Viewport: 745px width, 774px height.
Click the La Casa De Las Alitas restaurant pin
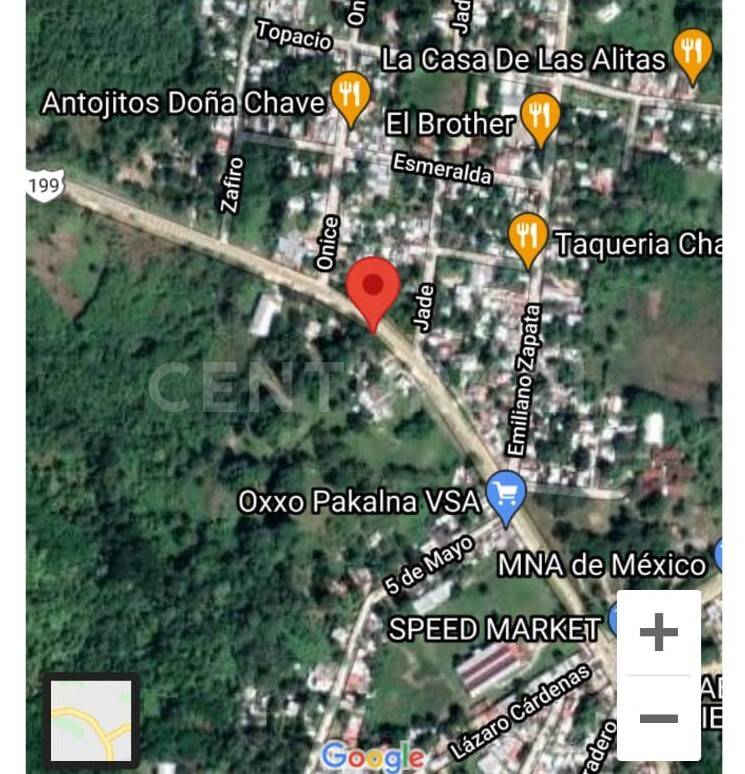pos(692,53)
